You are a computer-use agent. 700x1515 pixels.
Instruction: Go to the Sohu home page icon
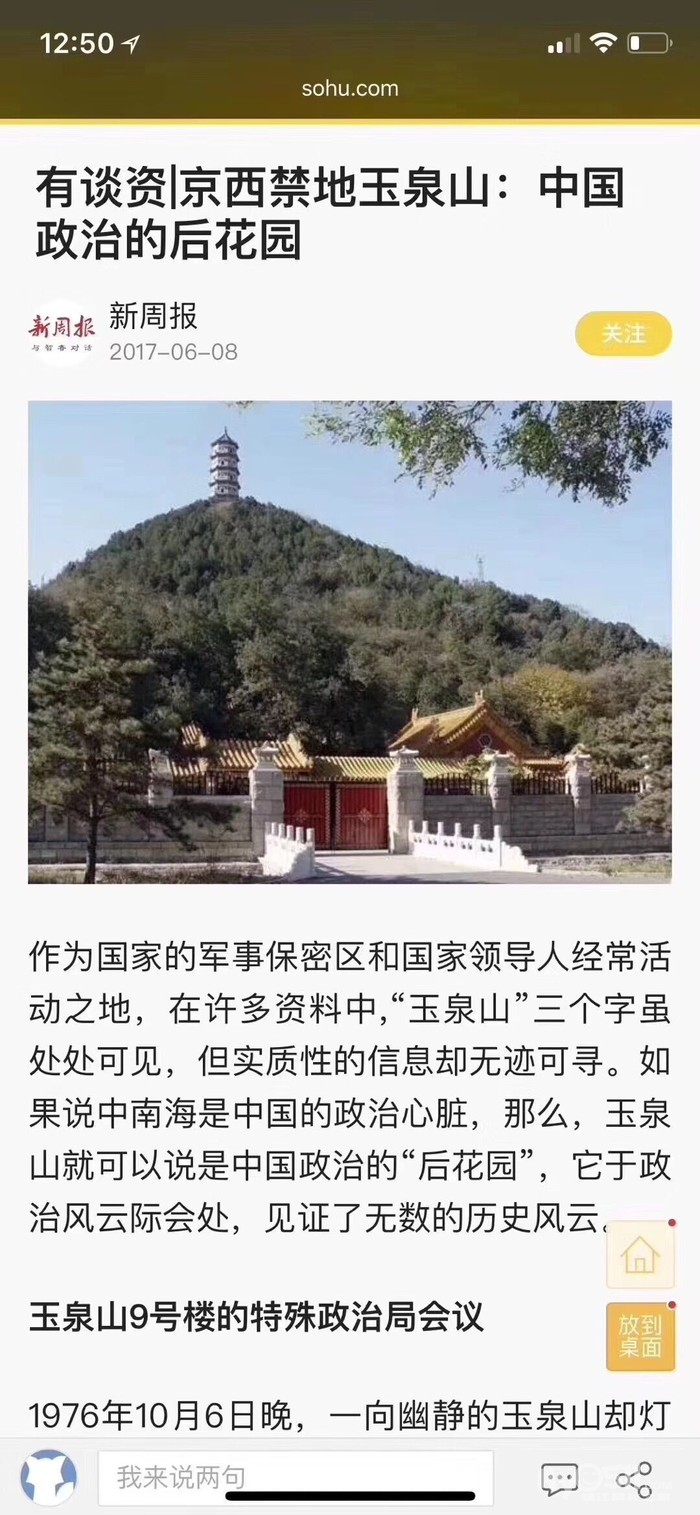640,1255
